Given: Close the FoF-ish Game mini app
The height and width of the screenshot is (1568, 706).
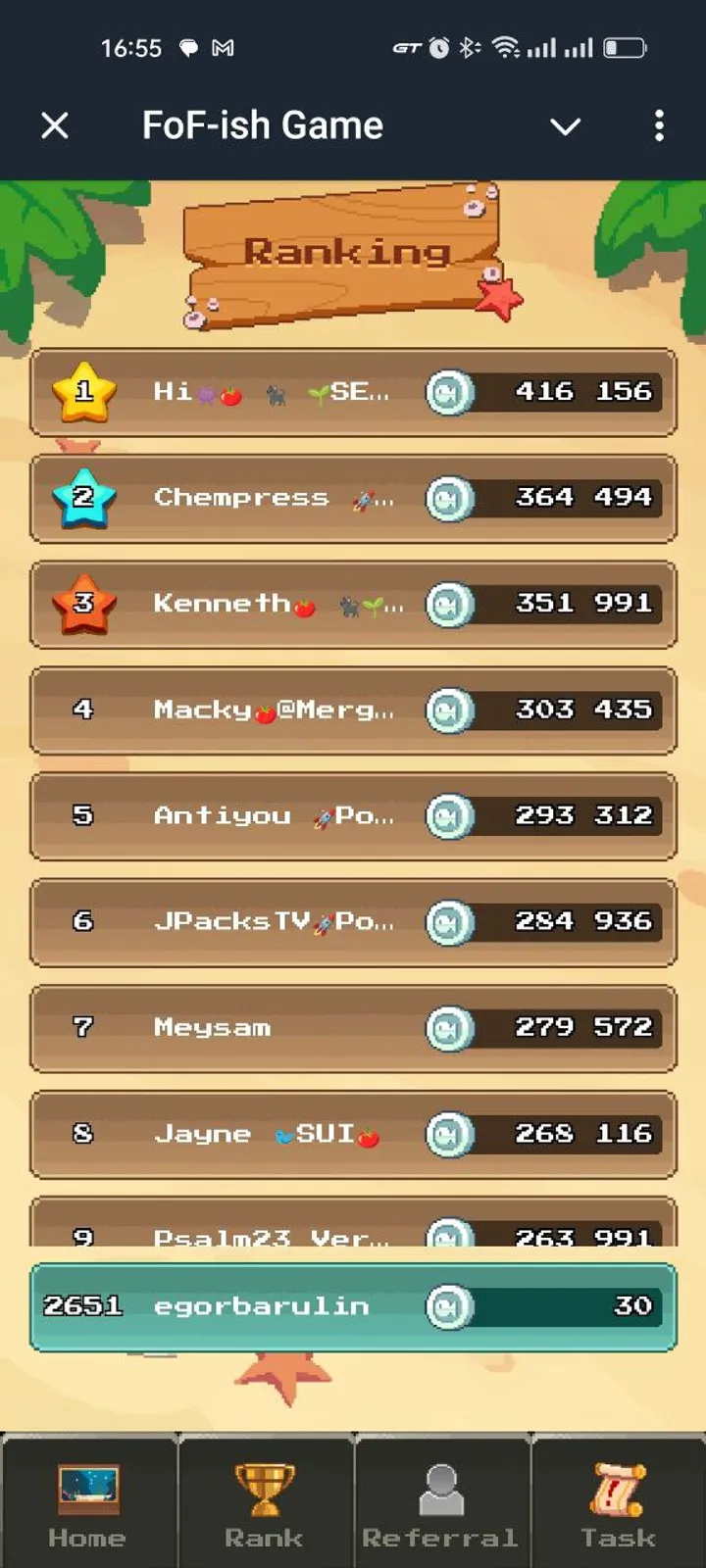Looking at the screenshot, I should pyautogui.click(x=55, y=125).
